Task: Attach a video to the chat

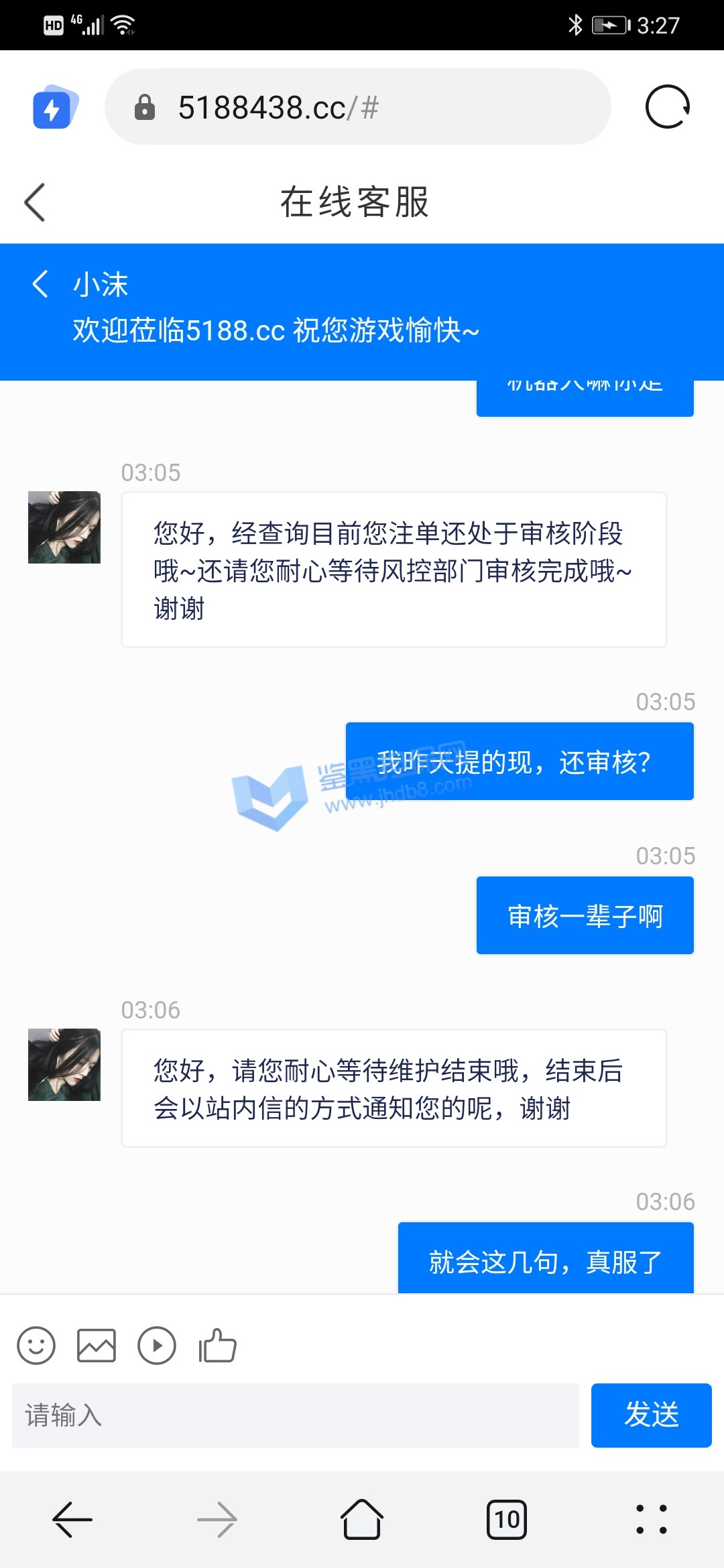Action: click(157, 1346)
